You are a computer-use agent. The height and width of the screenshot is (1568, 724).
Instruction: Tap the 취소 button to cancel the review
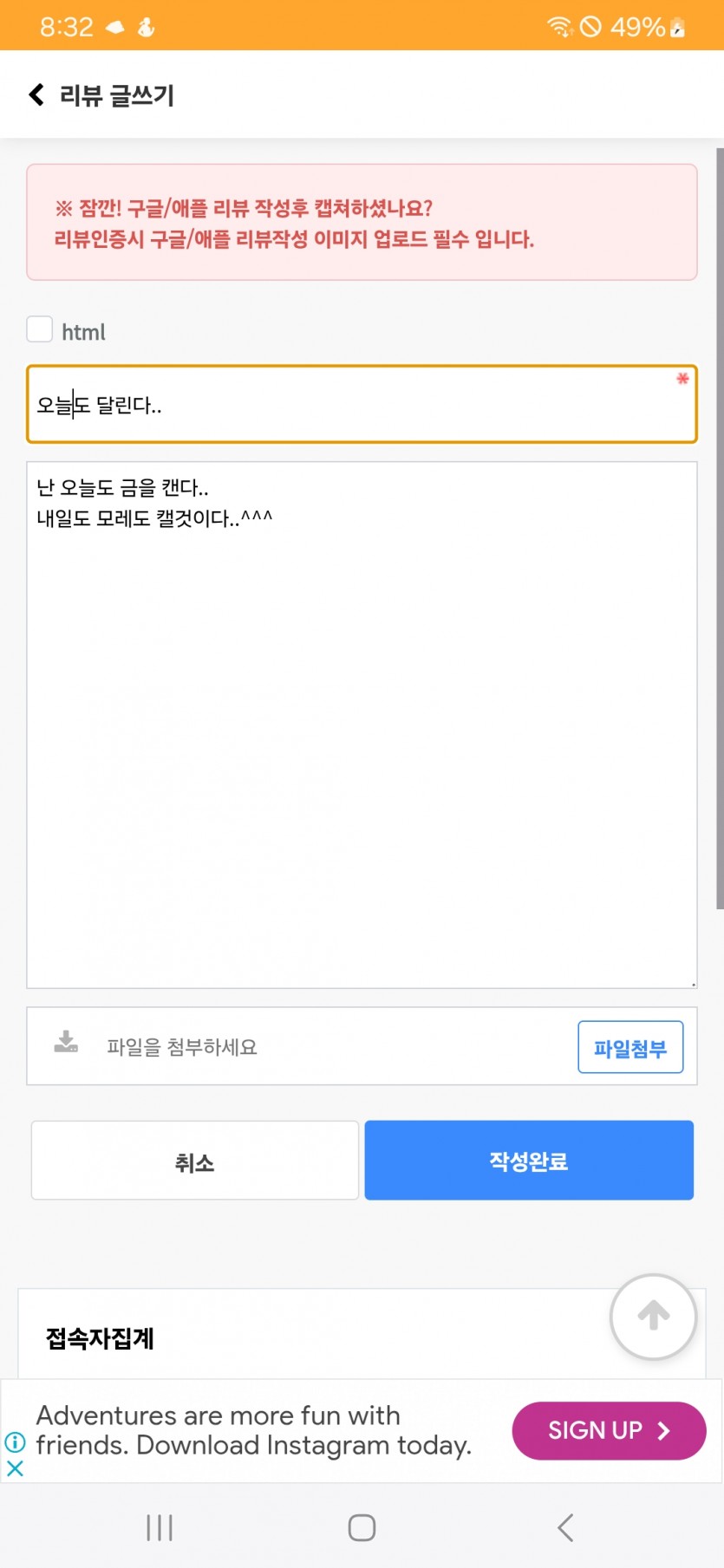tap(195, 1161)
